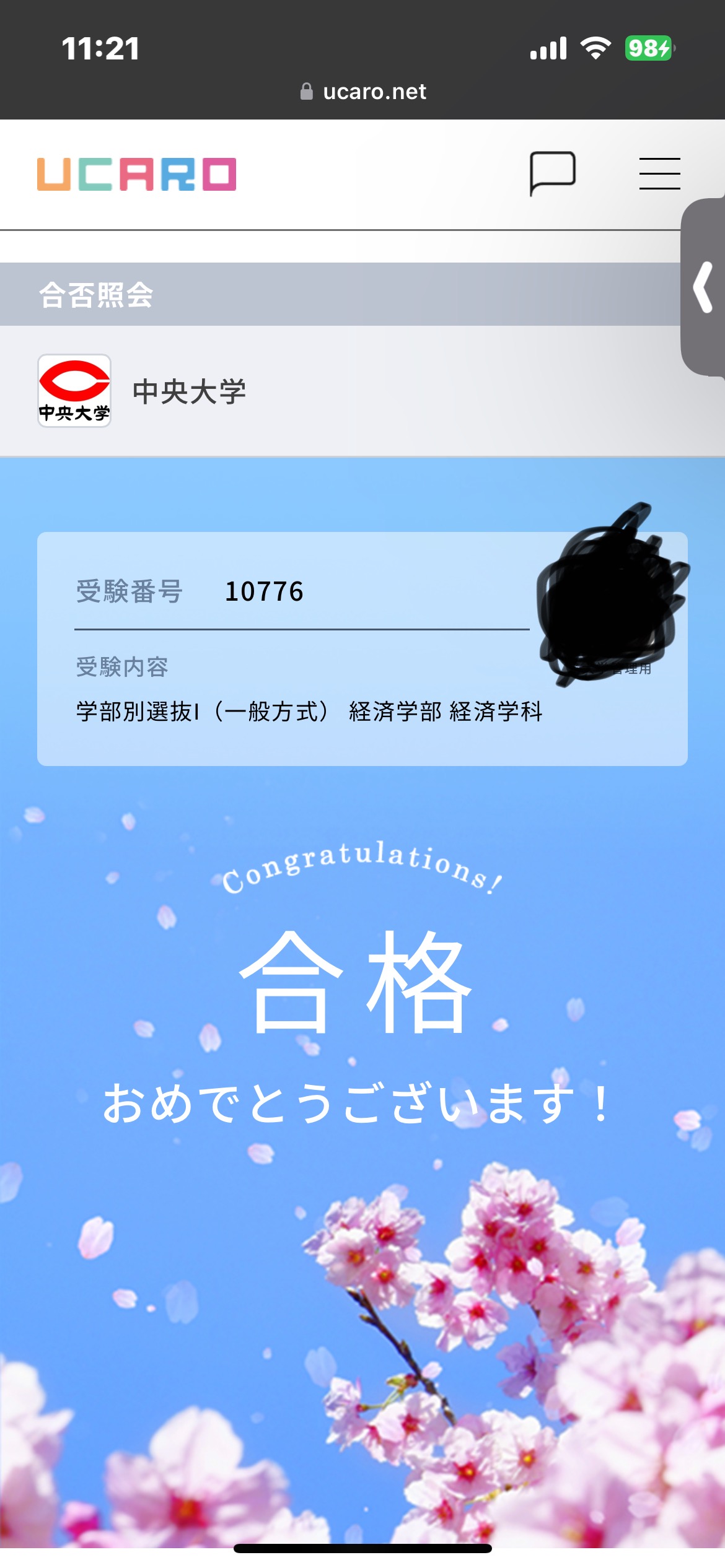Tap the ucaro.net address bar
Image resolution: width=725 pixels, height=1568 pixels.
point(363,92)
